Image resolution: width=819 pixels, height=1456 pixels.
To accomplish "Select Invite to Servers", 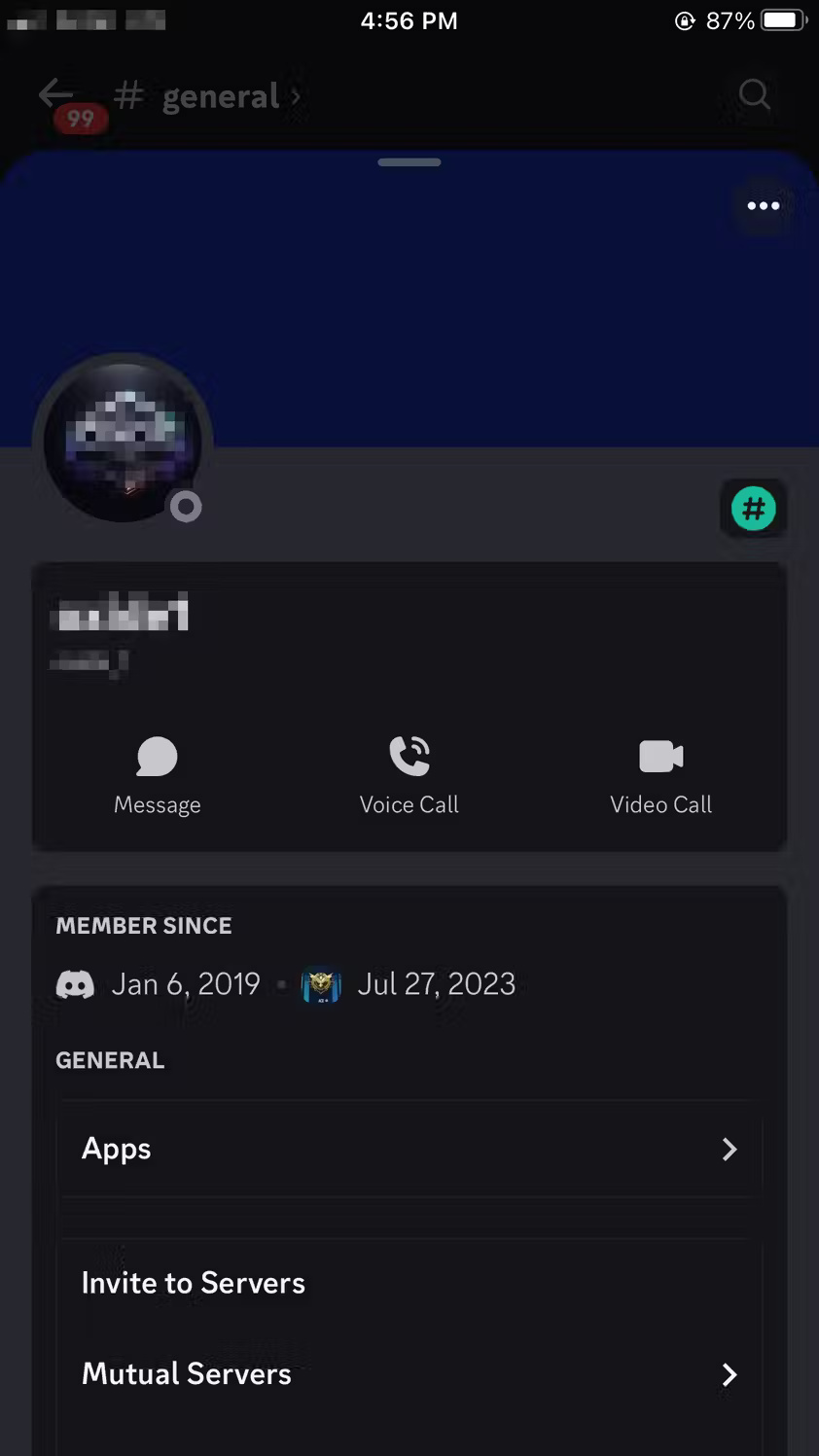I will pos(193,1283).
